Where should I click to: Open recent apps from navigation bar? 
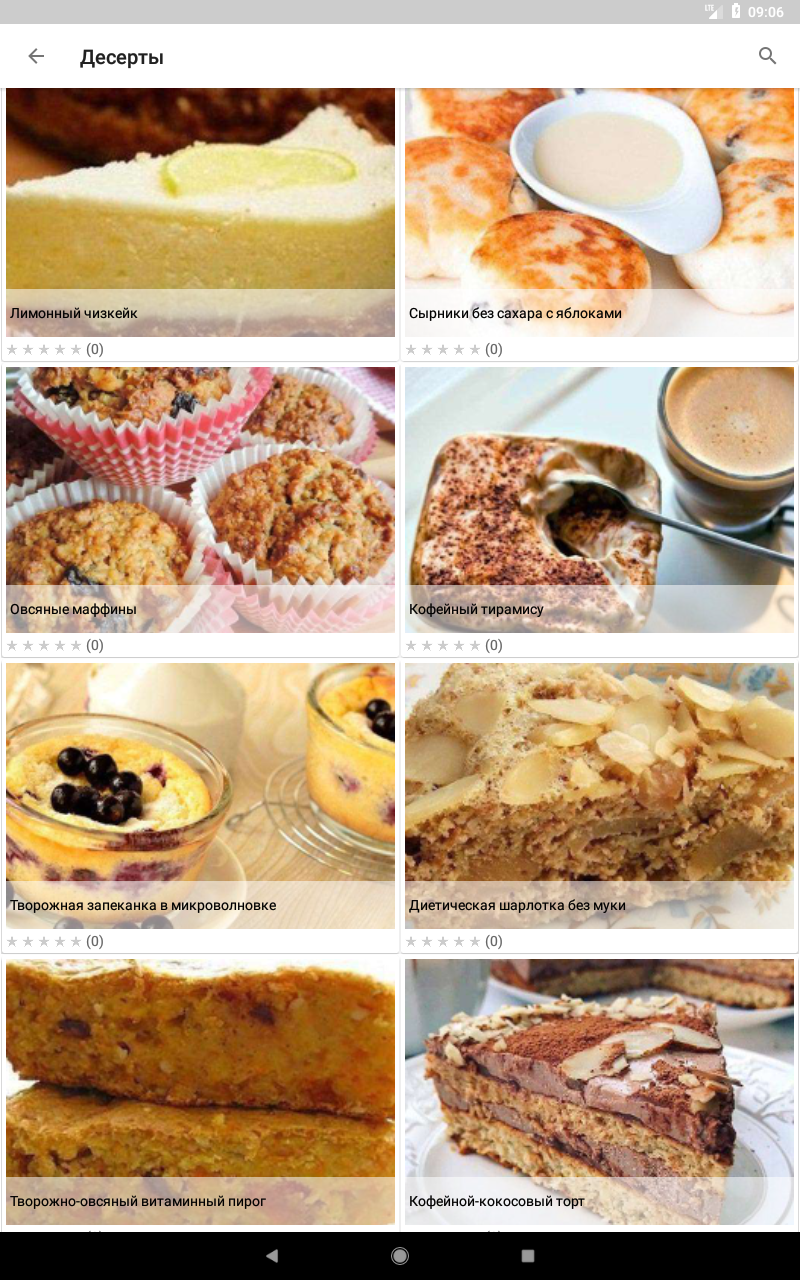coord(528,1256)
